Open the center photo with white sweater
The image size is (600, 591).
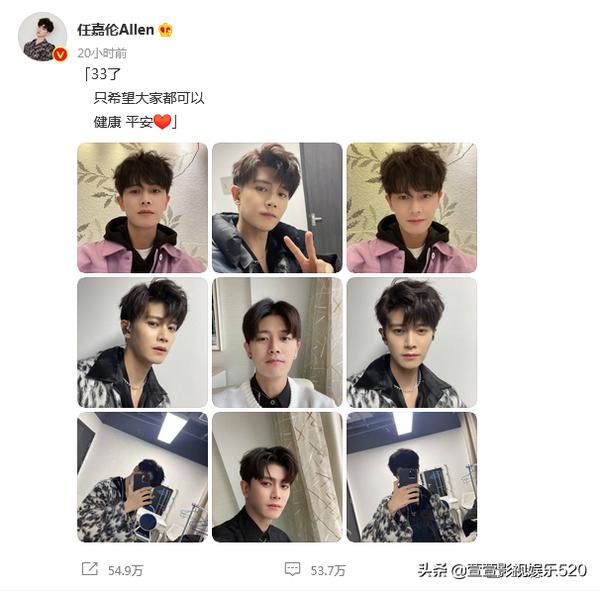277,342
